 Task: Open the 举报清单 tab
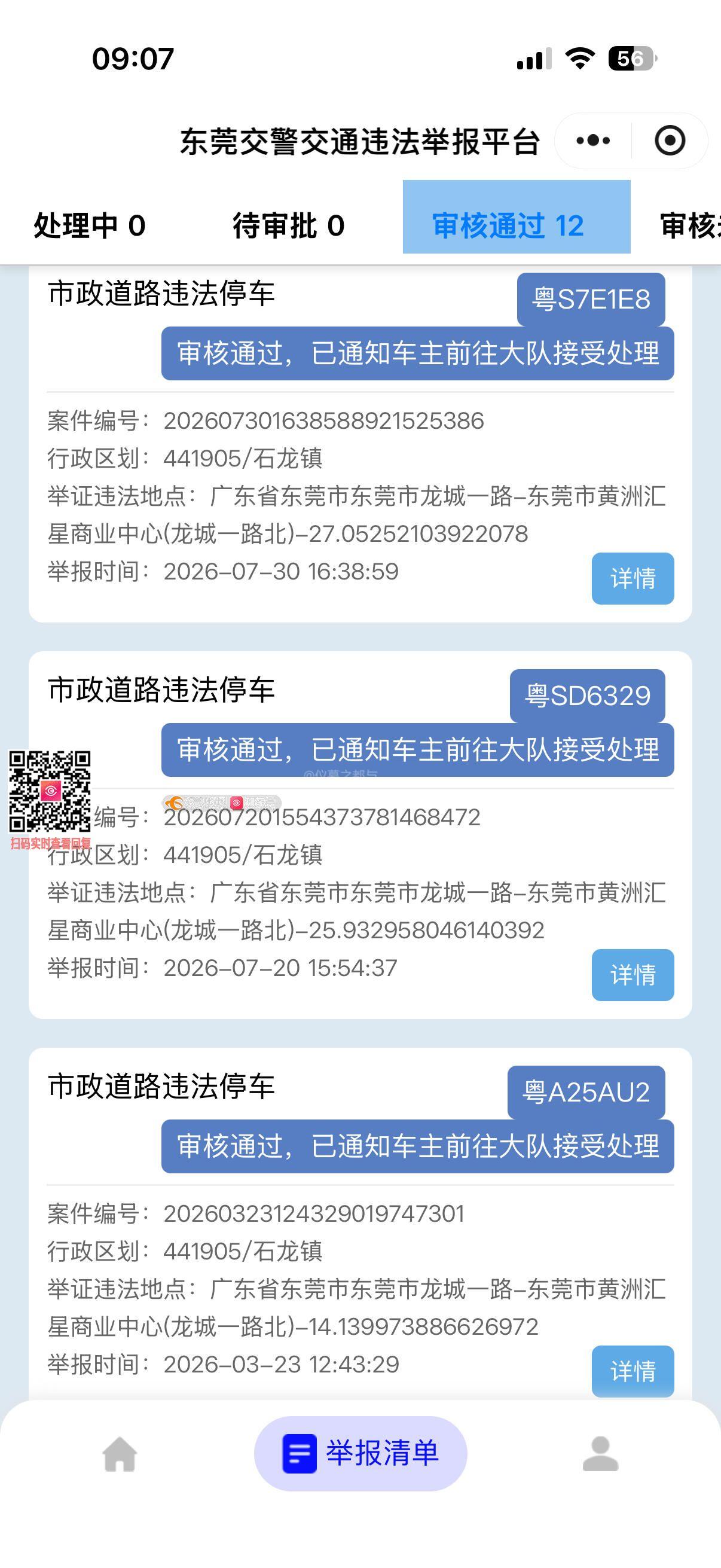(x=361, y=1454)
